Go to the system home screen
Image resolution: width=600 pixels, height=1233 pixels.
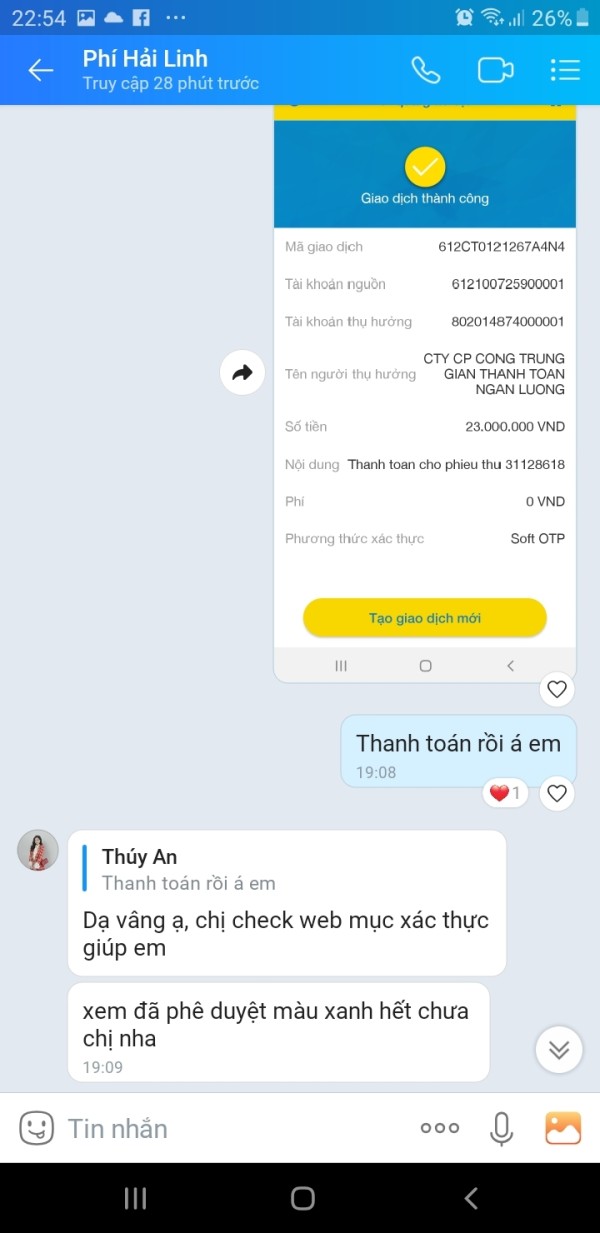click(302, 1198)
